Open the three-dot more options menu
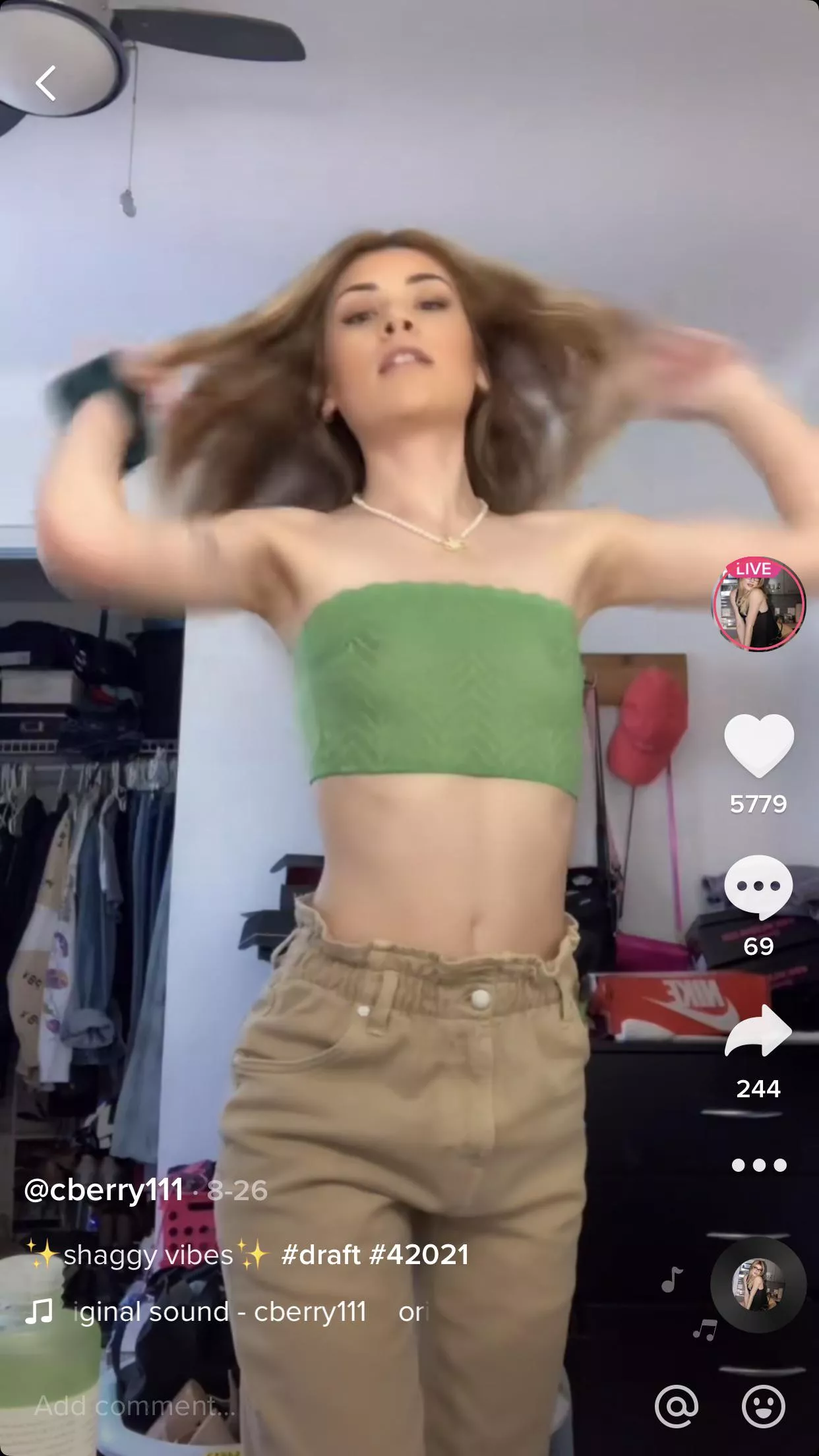 [758, 1165]
